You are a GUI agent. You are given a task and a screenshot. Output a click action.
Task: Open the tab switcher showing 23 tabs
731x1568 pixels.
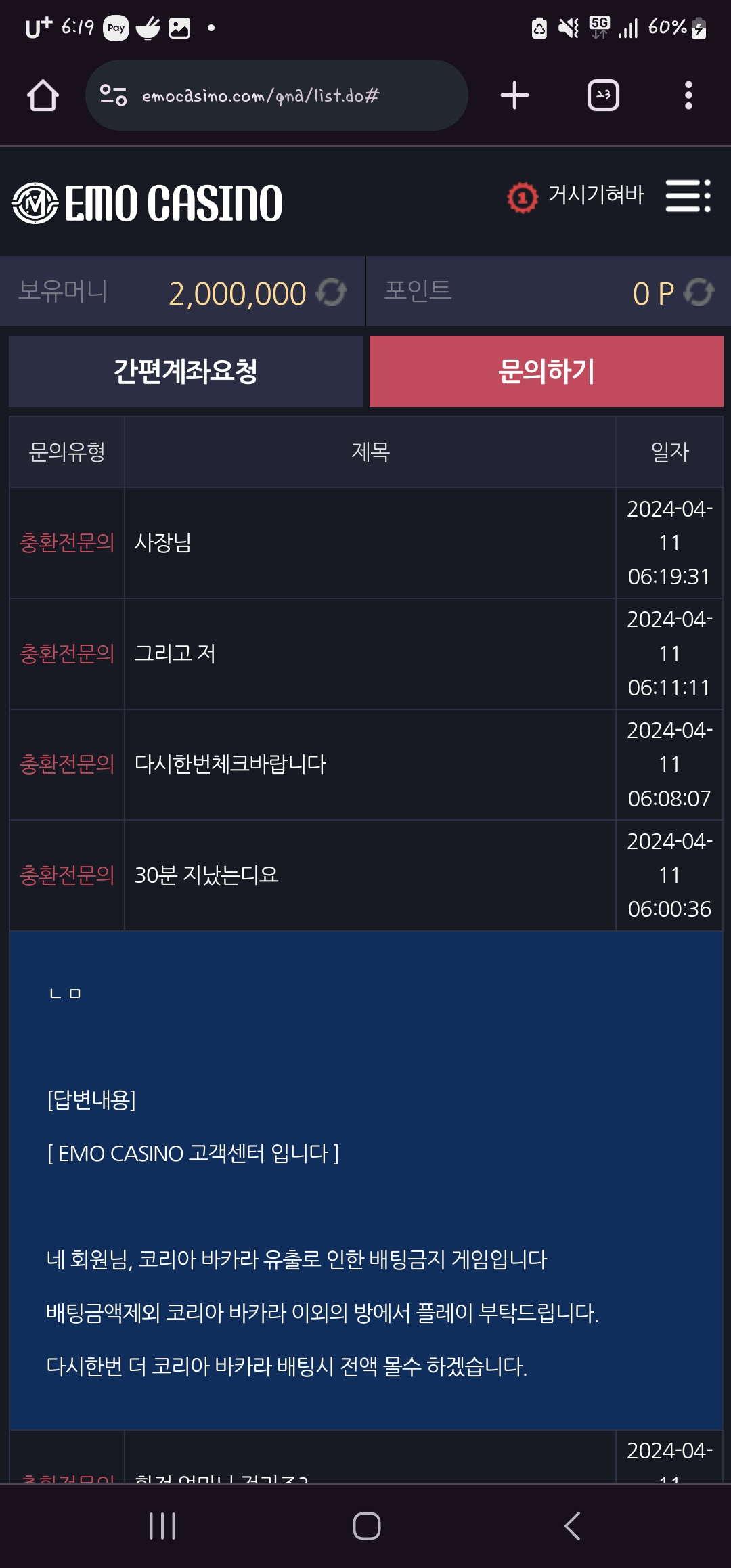point(603,95)
